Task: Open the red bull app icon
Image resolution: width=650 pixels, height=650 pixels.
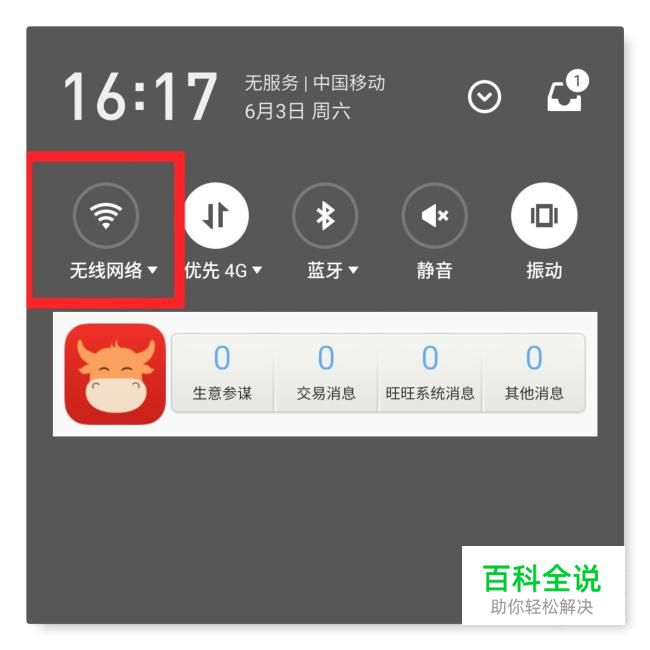Action: click(x=115, y=374)
